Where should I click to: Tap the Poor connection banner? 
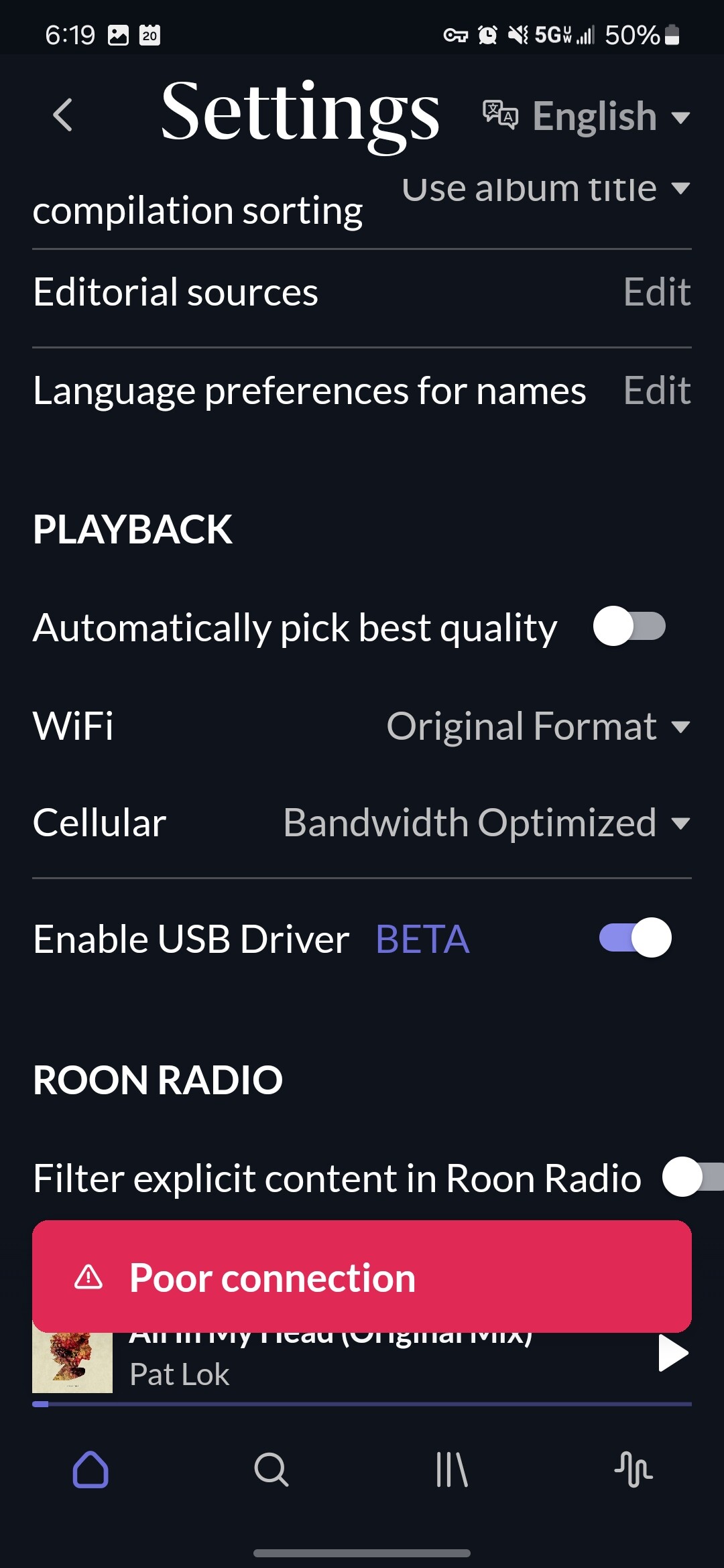pyautogui.click(x=362, y=1277)
